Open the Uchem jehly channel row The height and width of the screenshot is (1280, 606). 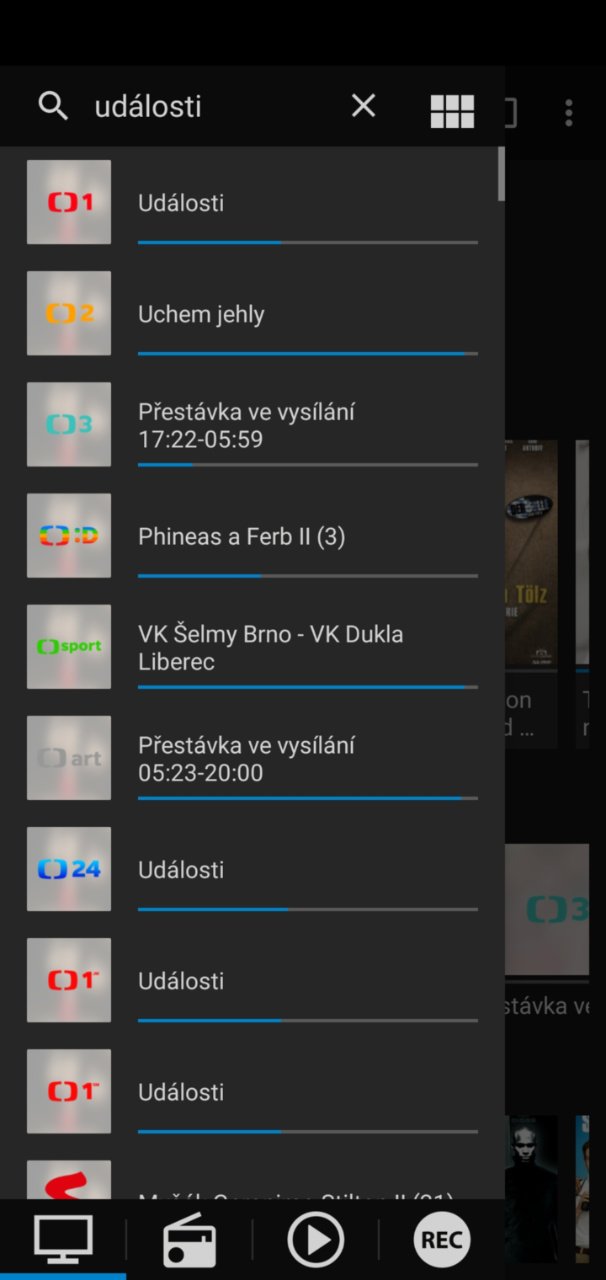(252, 314)
